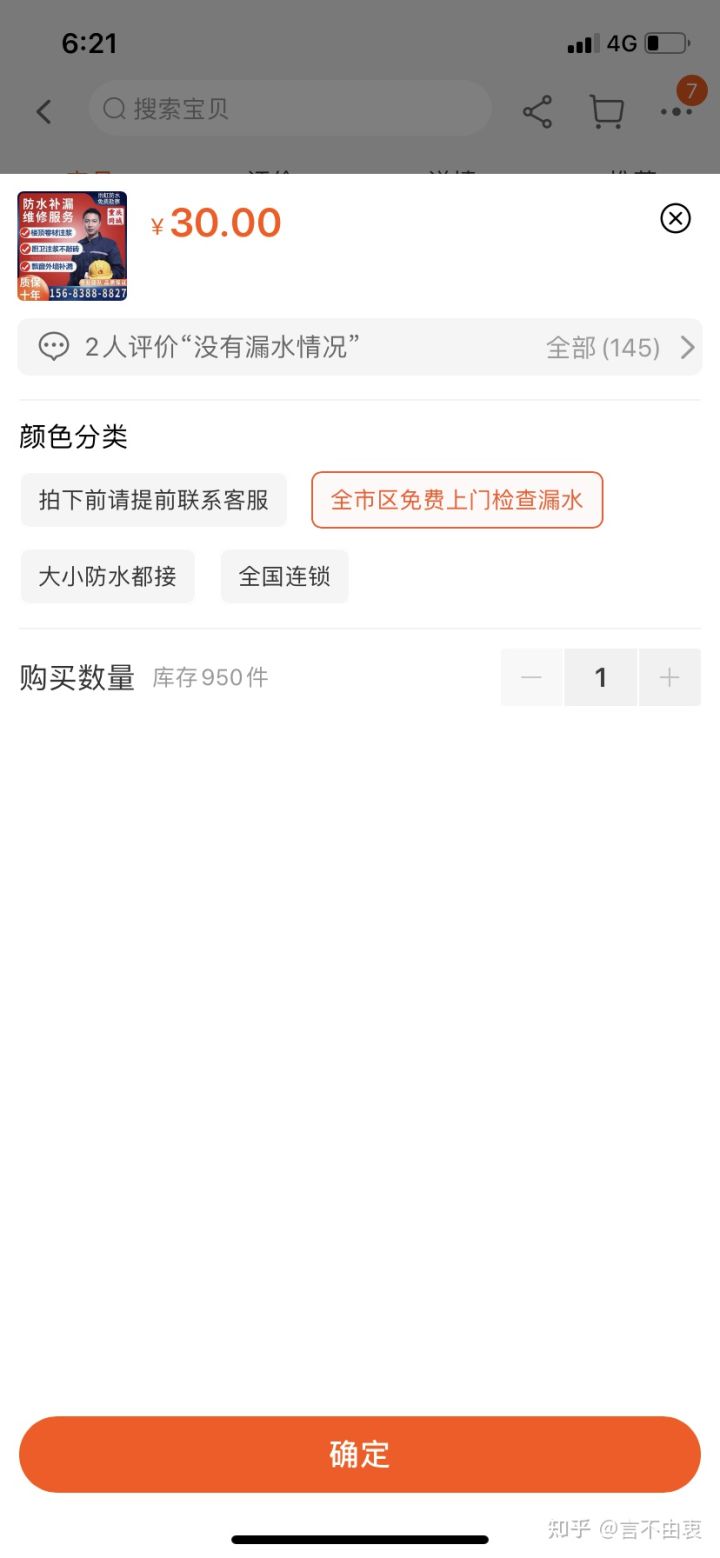Choose the 全国连锁 option
Viewport: 720px width, 1558px height.
(285, 576)
